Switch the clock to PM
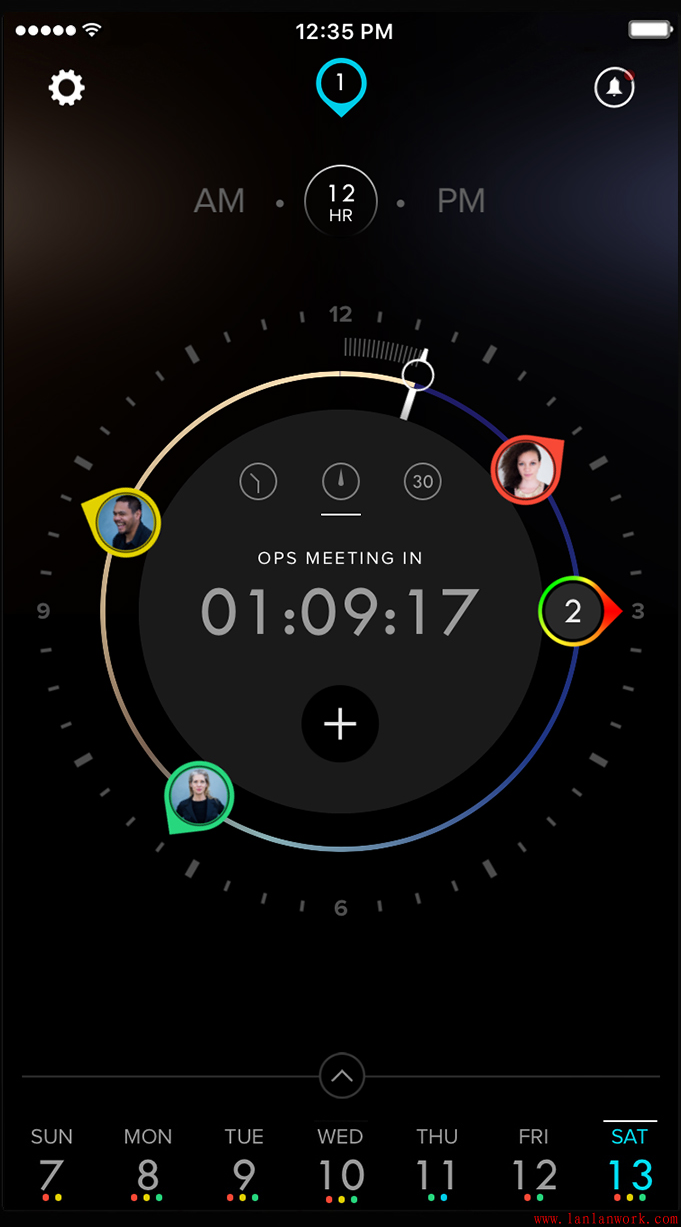The height and width of the screenshot is (1227, 681). tap(461, 201)
